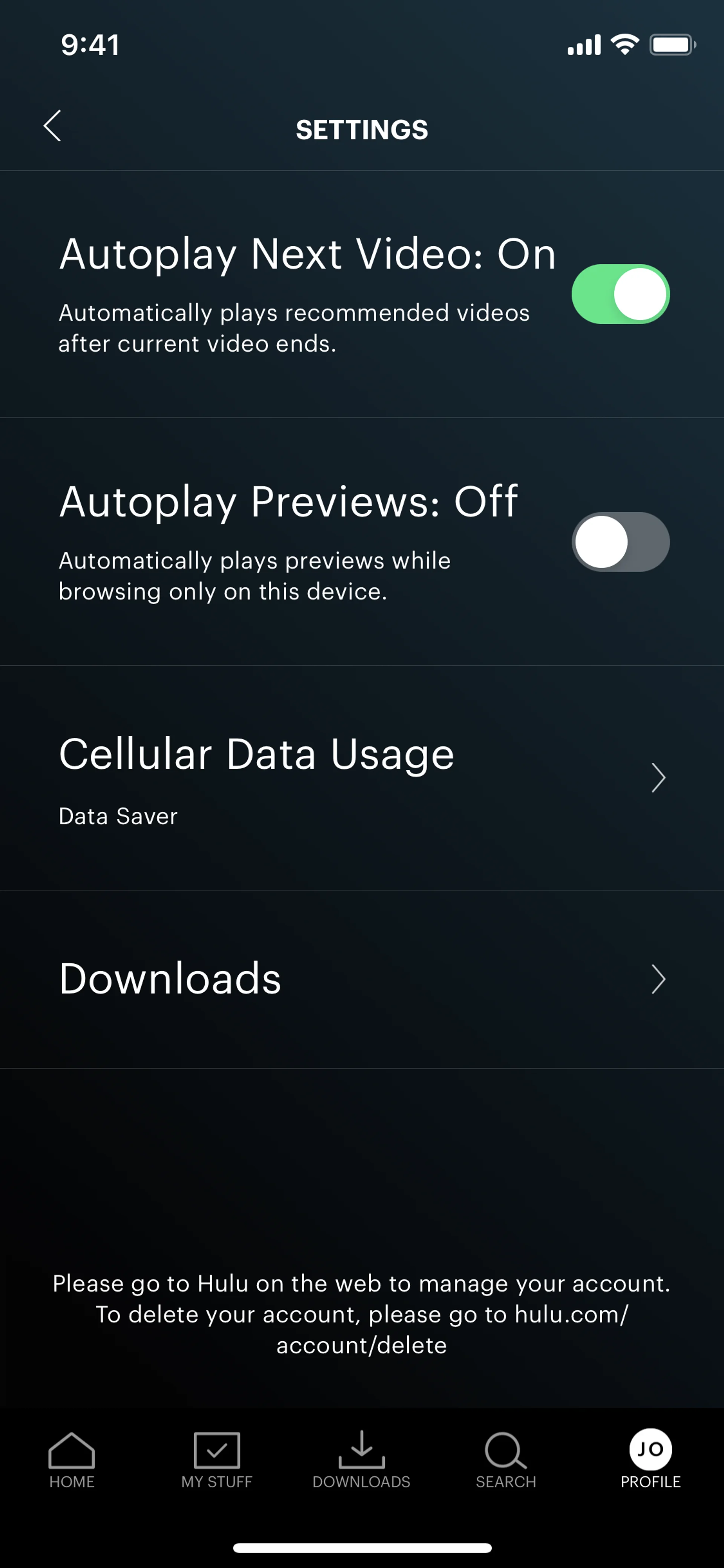Select the Profile tab

click(x=650, y=1460)
